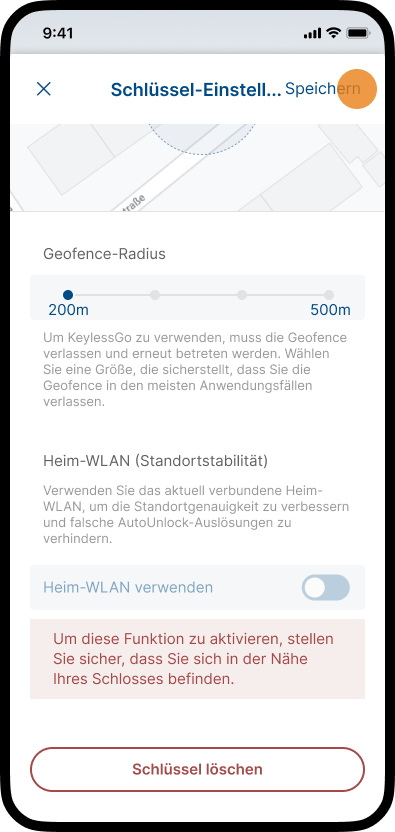Select the 200m geofence radius stop
This screenshot has width=395, height=832.
click(x=68, y=295)
